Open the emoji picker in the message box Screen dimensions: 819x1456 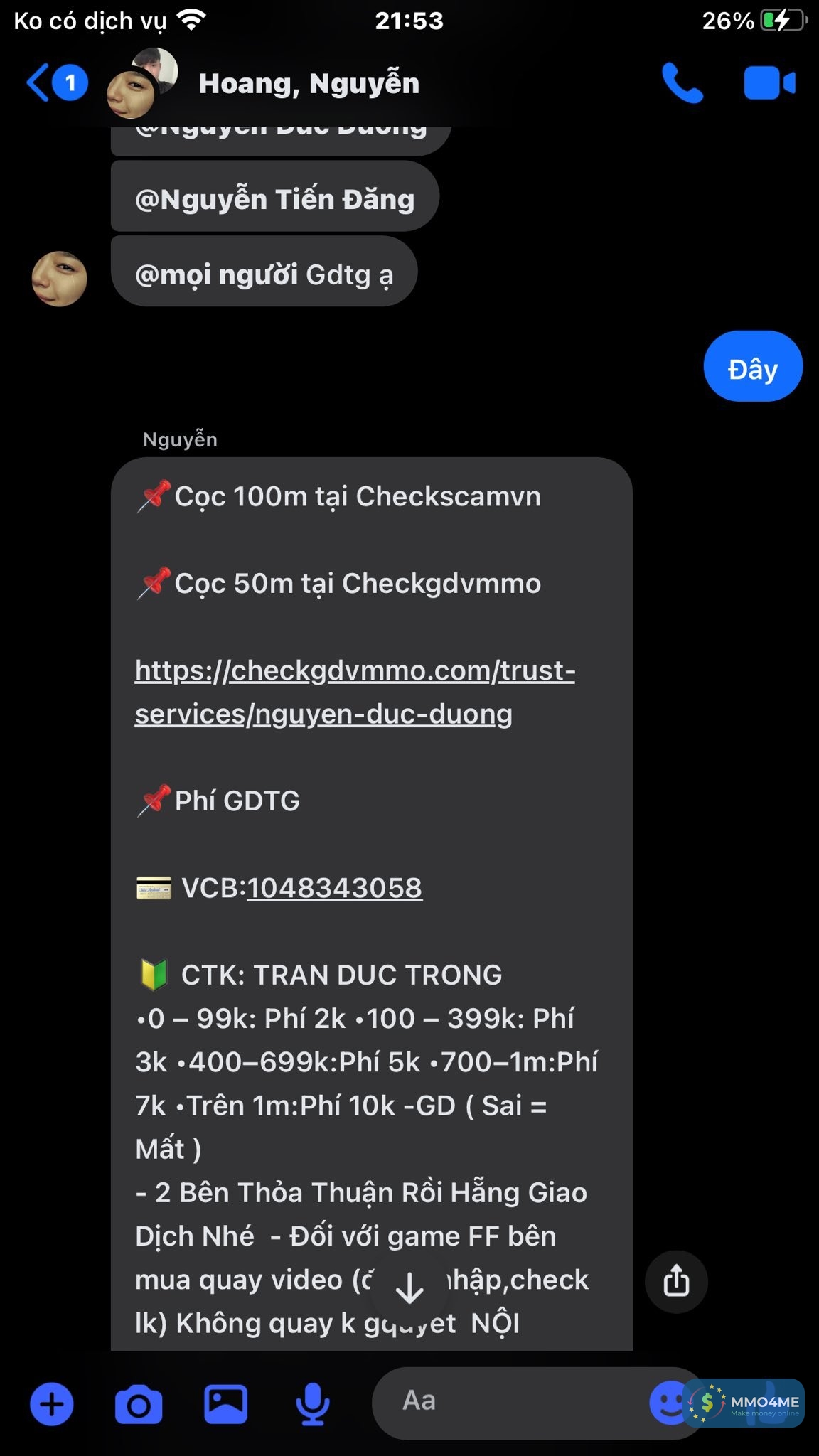click(x=668, y=1402)
